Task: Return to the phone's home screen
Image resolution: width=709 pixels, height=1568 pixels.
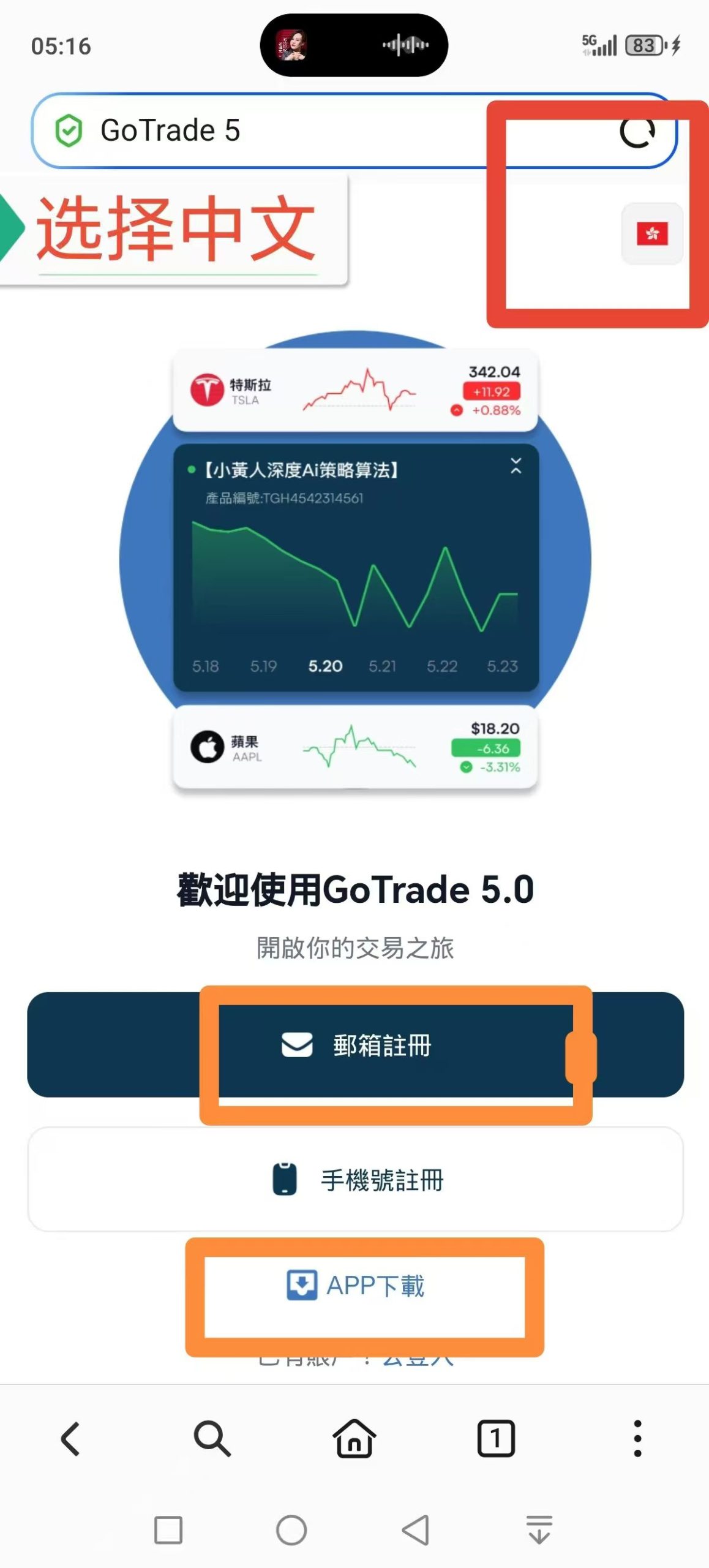Action: (291, 1530)
